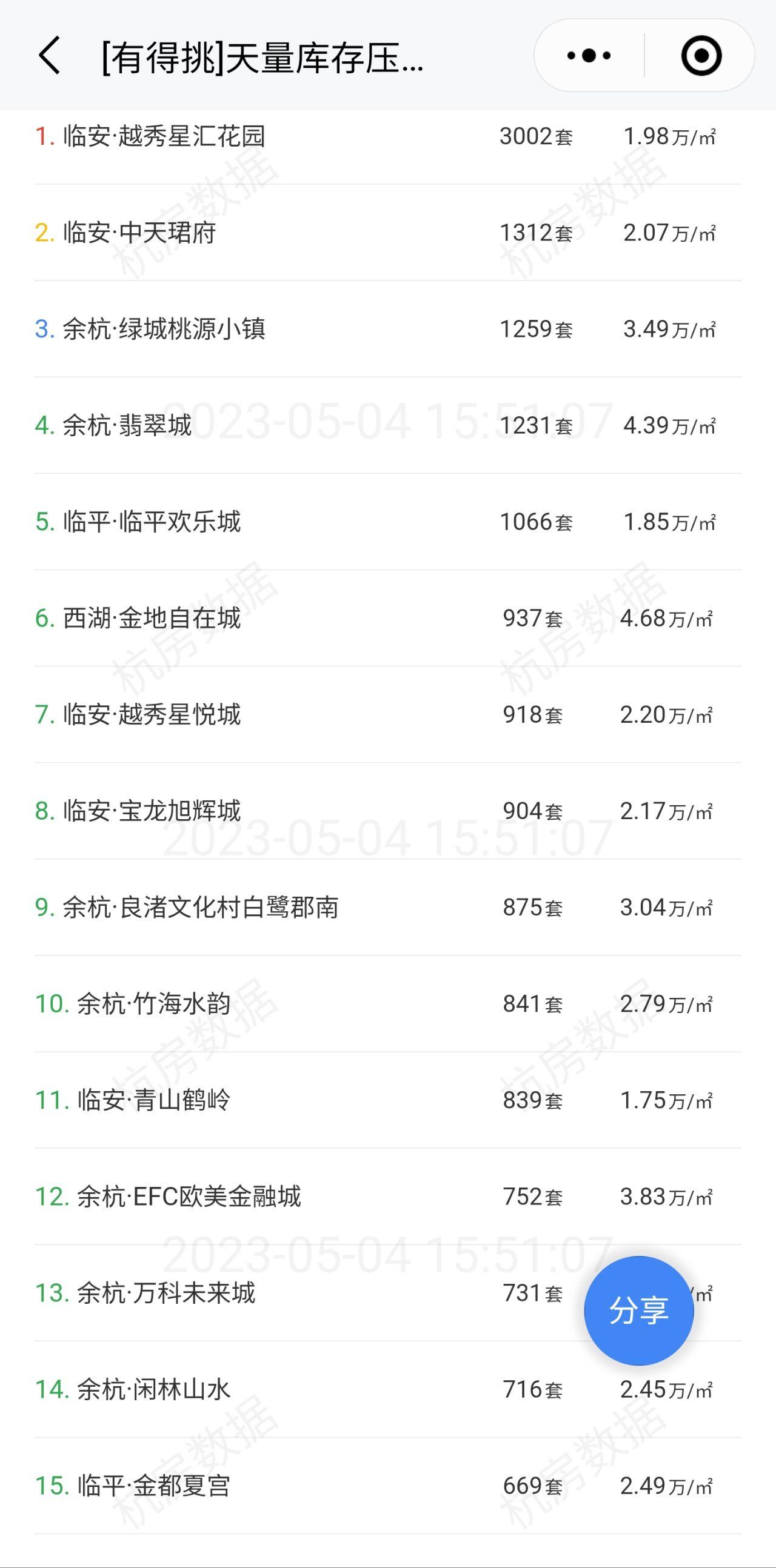Select 余杭·绿城桃源小镇
The height and width of the screenshot is (1568, 776).
(387, 329)
